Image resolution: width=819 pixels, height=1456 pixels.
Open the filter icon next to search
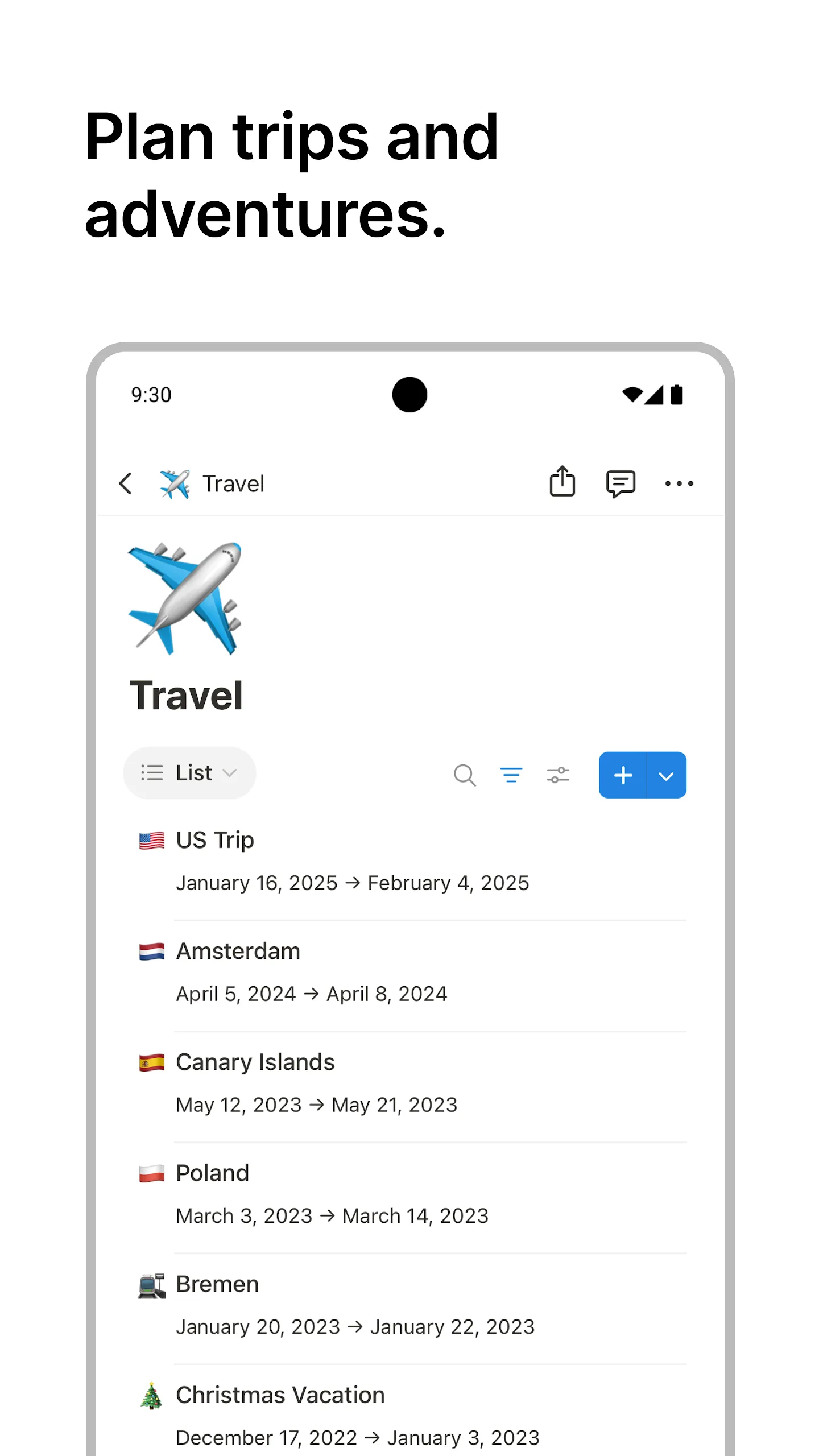511,775
